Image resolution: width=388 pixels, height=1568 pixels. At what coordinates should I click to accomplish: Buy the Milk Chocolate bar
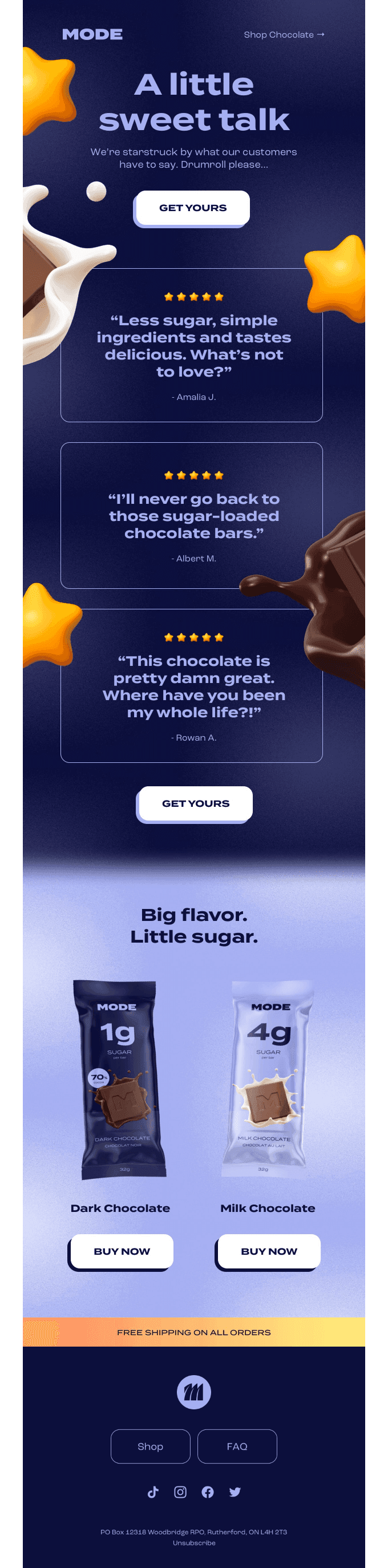click(269, 1251)
